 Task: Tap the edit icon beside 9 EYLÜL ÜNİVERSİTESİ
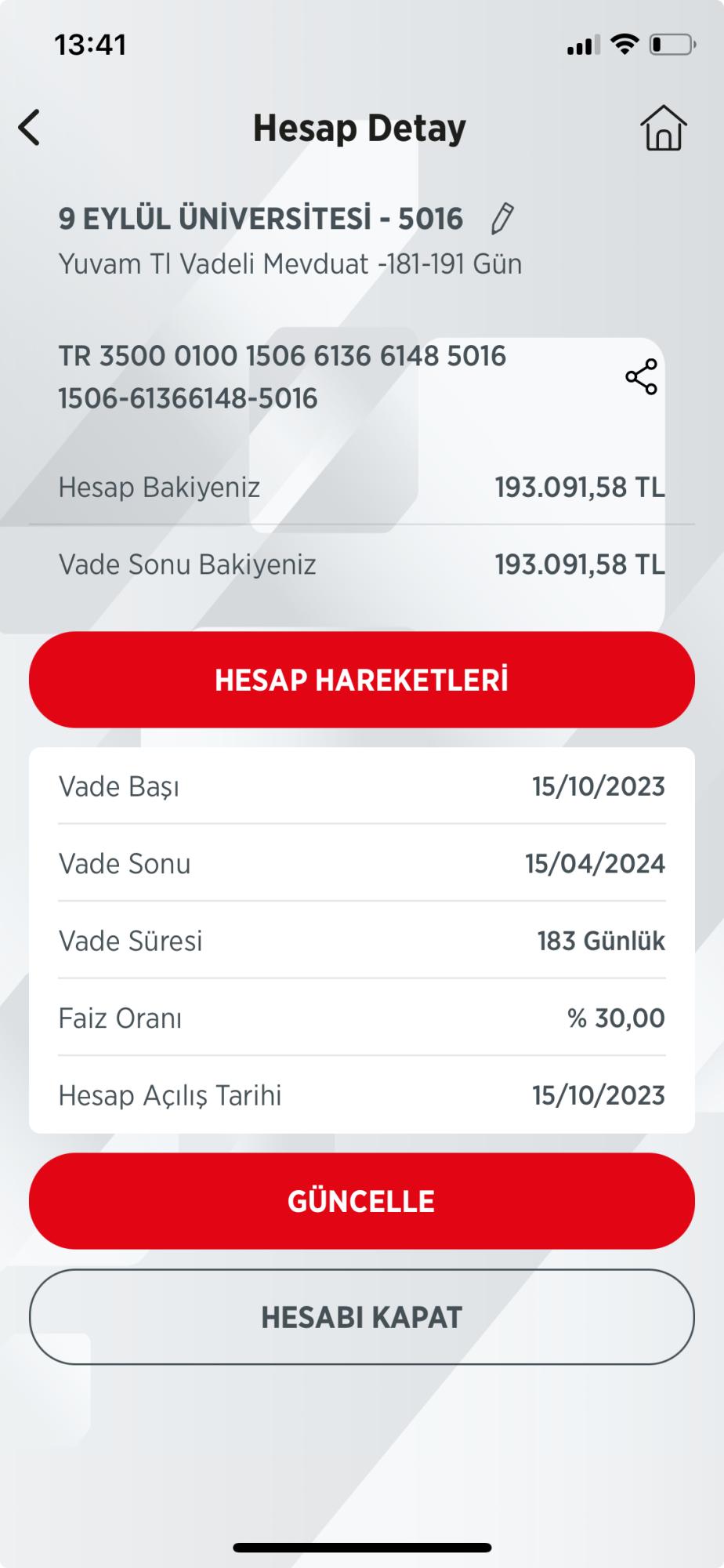(501, 218)
